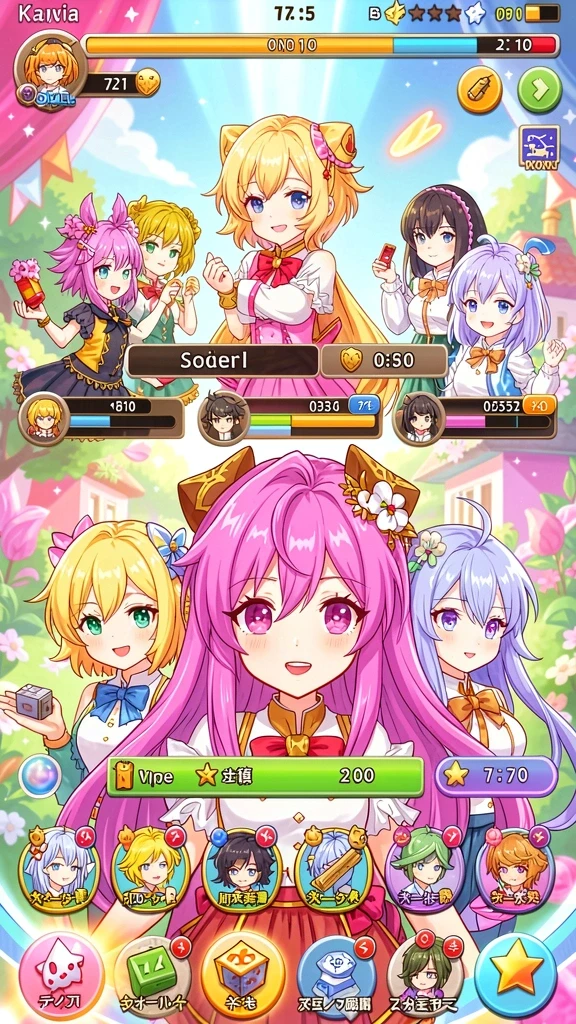576x1024 pixels.
Task: Open the player profile avatar
Action: [x=50, y=68]
